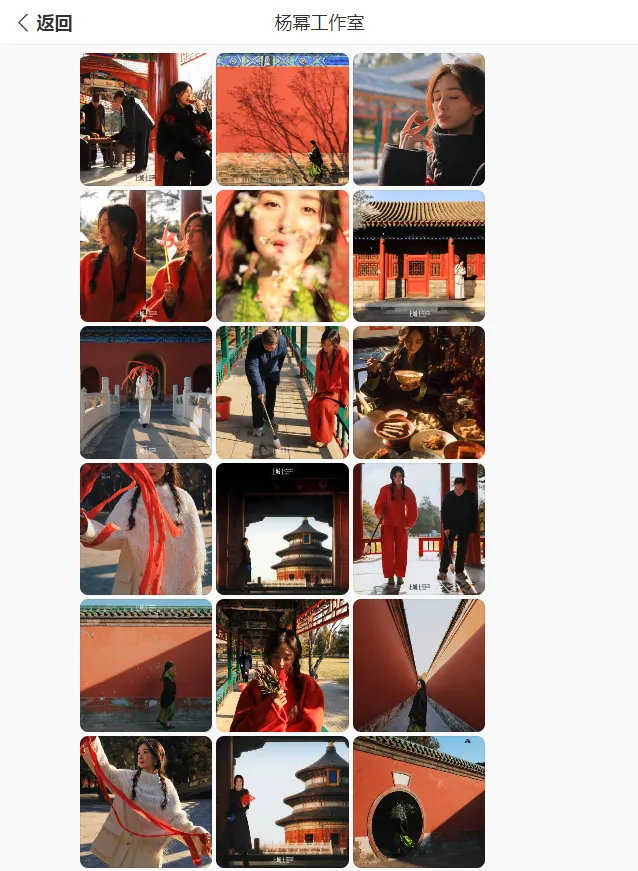Image resolution: width=638 pixels, height=871 pixels.
Task: Open photo of woman in red holding flowers
Action: pos(282,665)
